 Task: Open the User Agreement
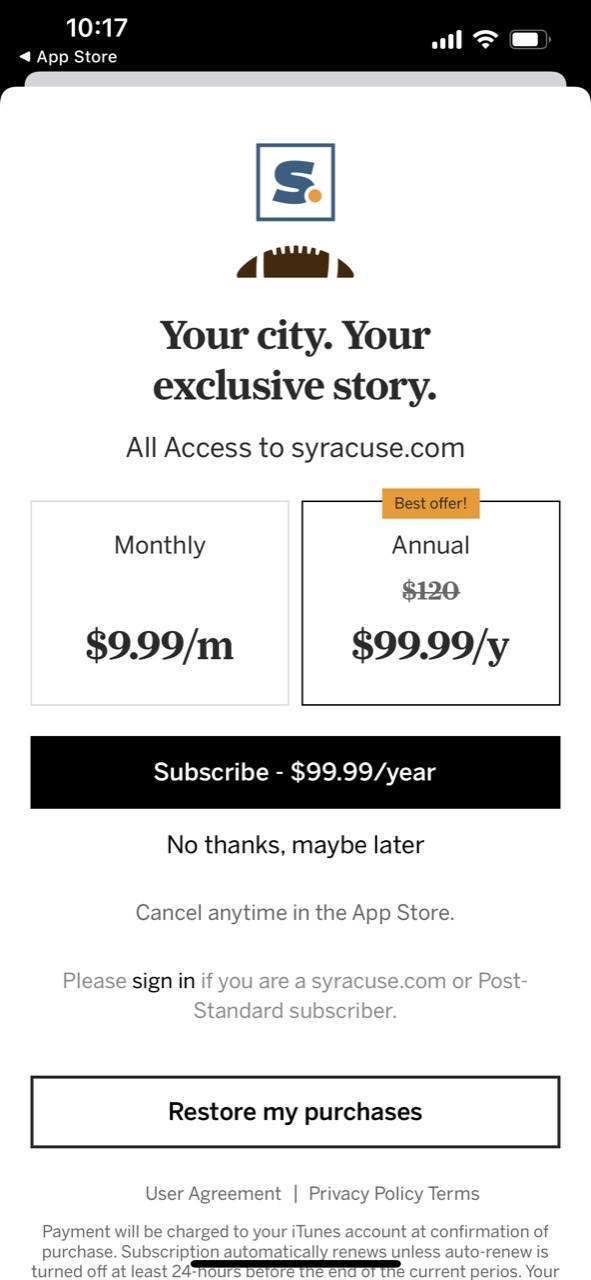213,1194
